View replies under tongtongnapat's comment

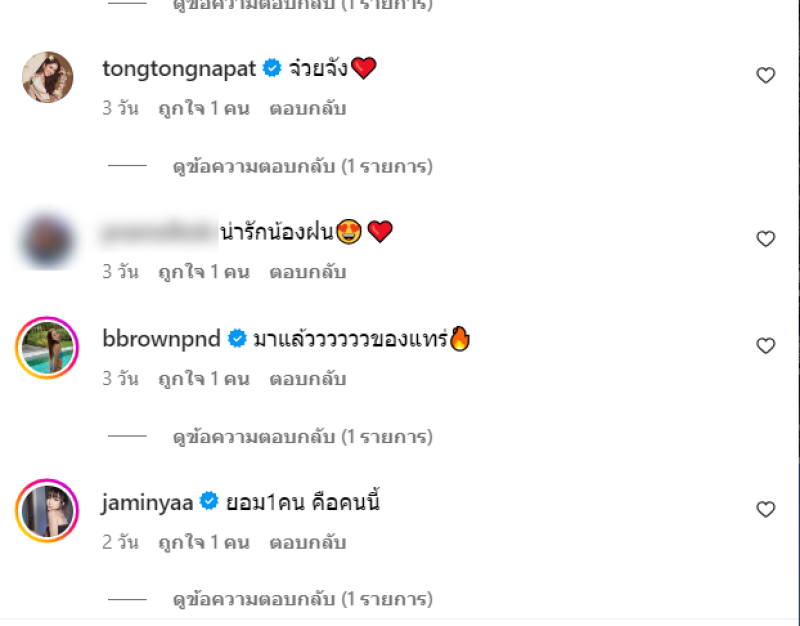coord(302,167)
